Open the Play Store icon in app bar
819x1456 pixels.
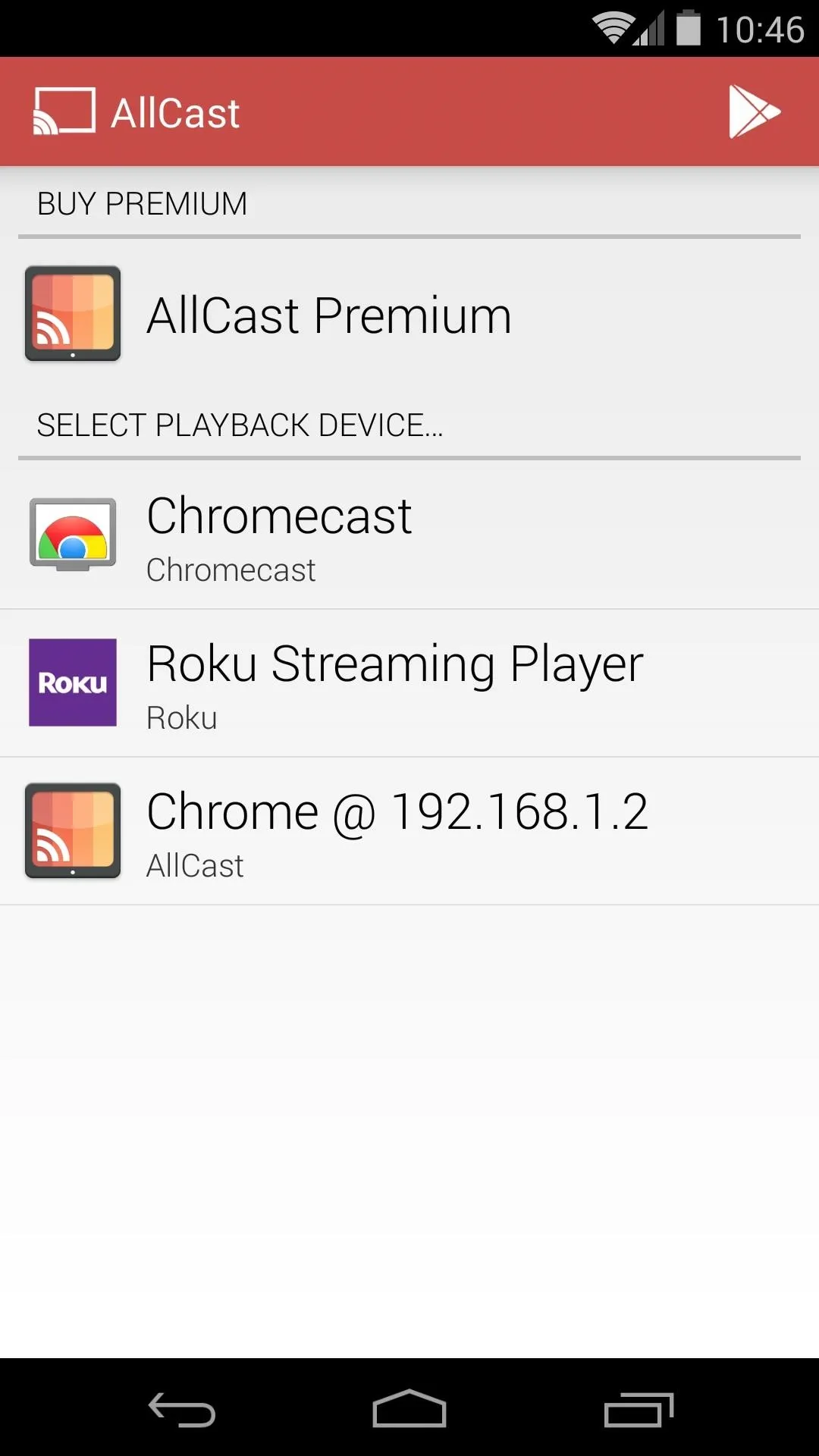pyautogui.click(x=754, y=111)
